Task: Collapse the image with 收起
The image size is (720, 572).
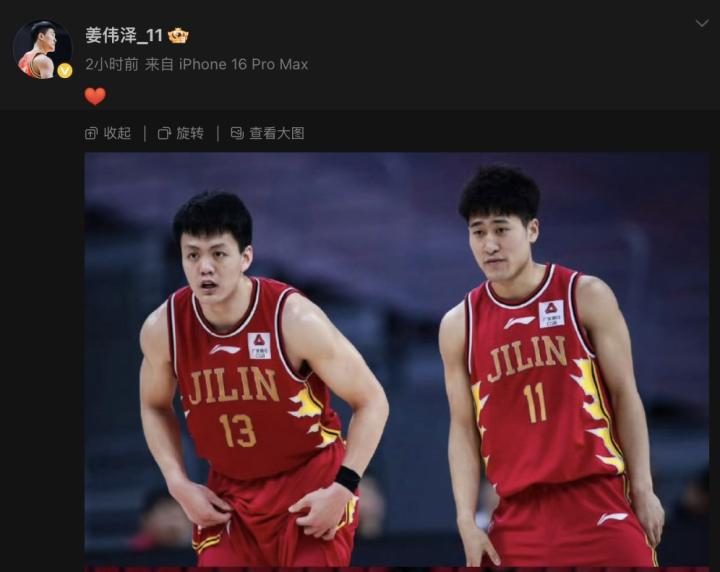Action: pos(108,133)
